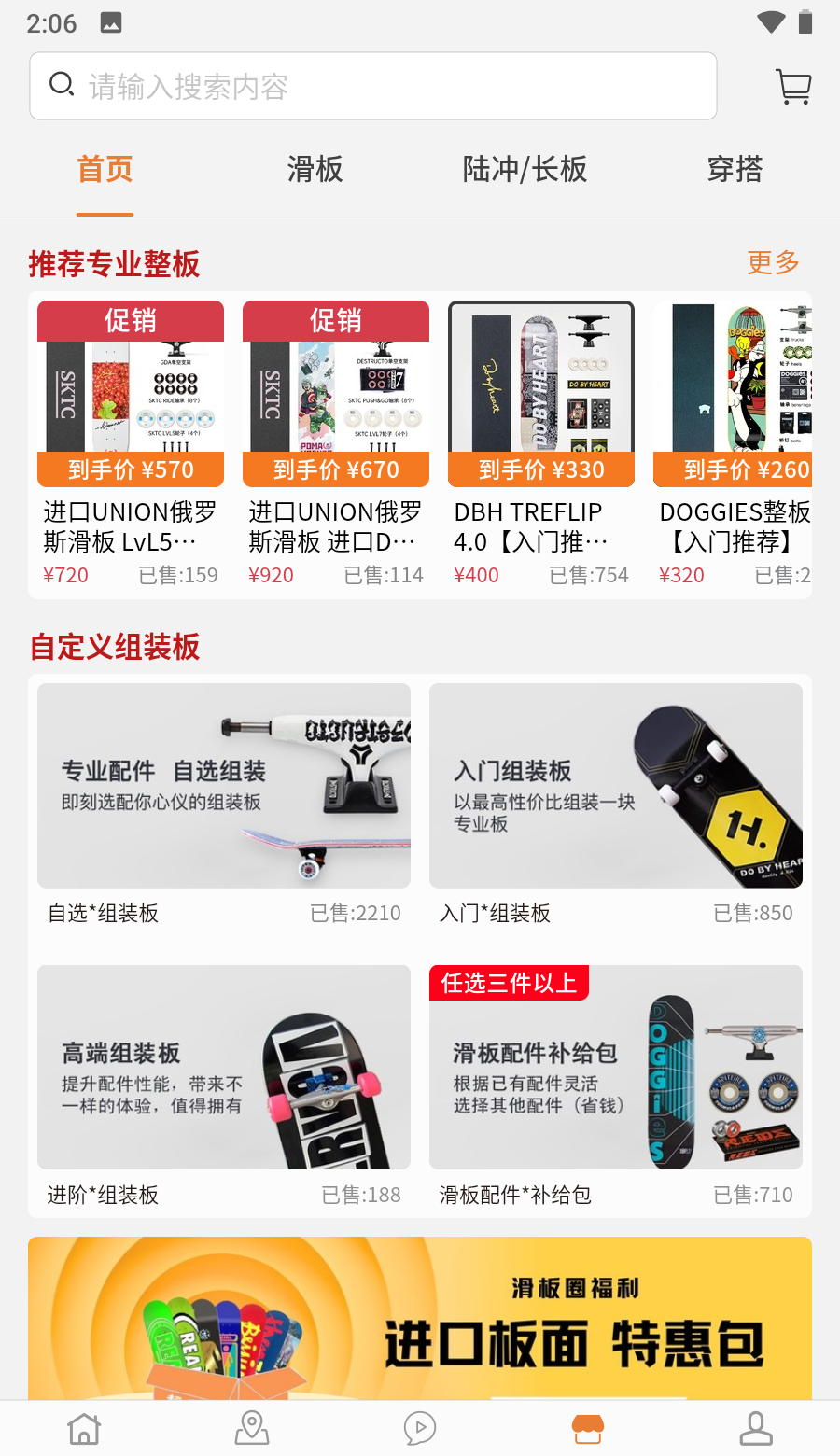Open the profile tab in bottom bar
Viewport: 840px width, 1456px height.
point(756,1428)
